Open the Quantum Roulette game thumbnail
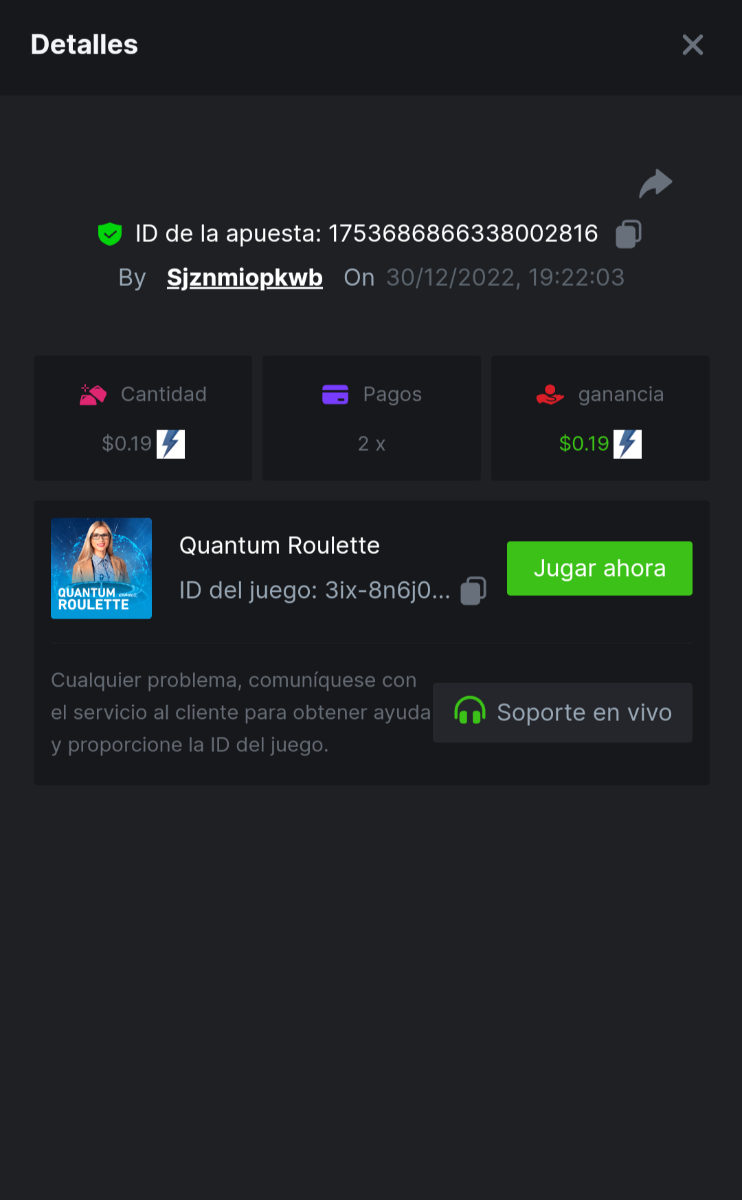742x1200 pixels. [102, 568]
